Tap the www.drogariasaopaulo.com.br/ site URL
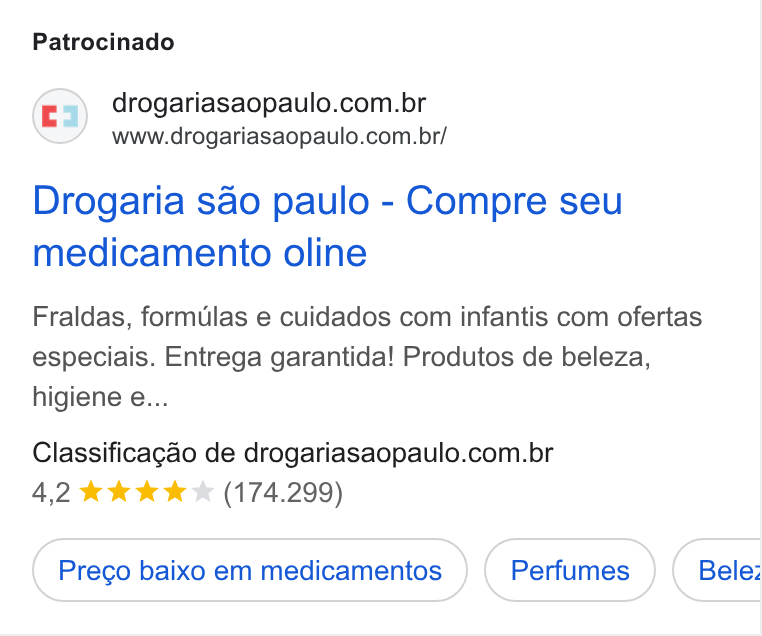Viewport: 762px width, 636px height. click(x=279, y=137)
